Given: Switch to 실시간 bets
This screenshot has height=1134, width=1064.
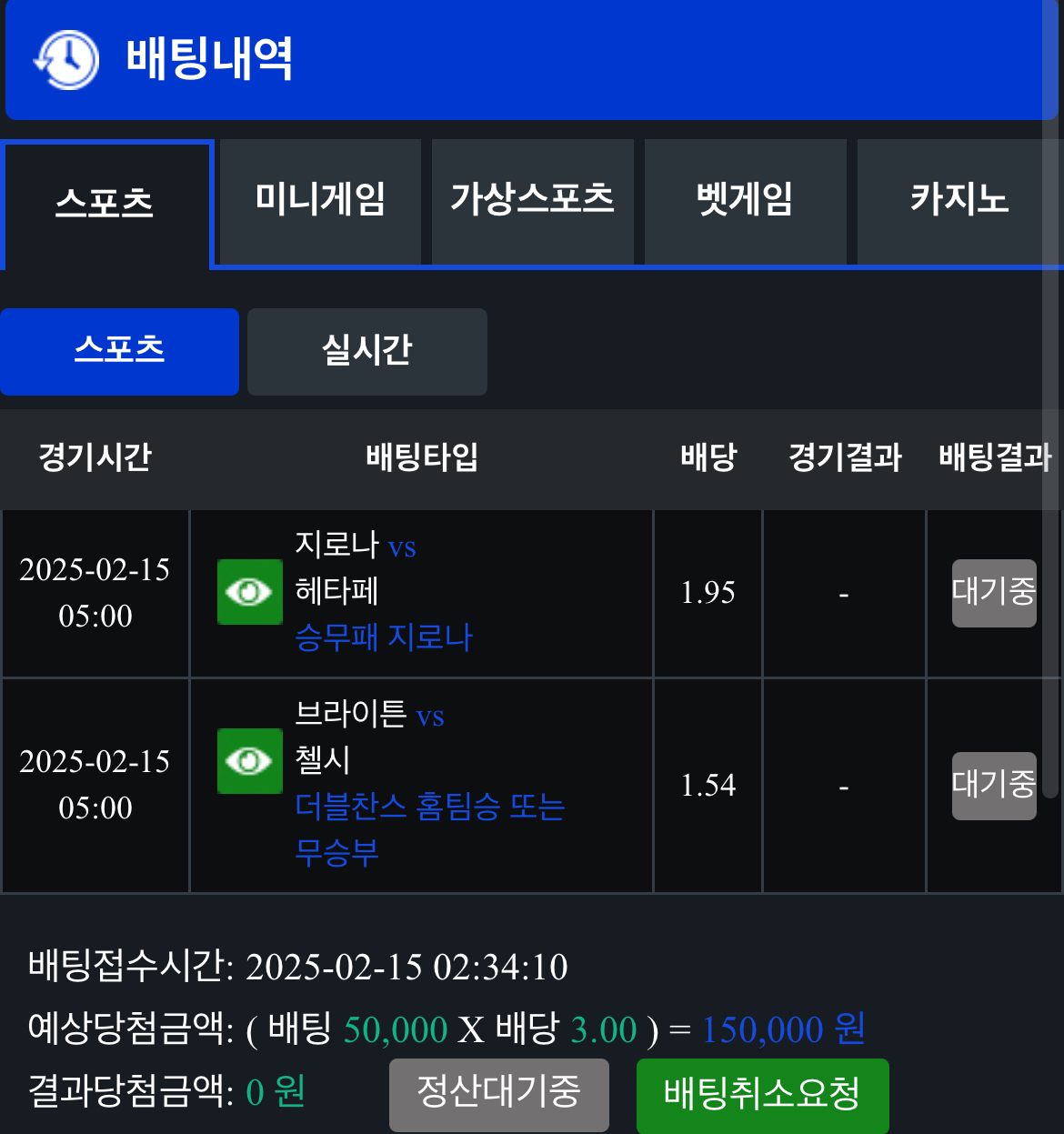Looking at the screenshot, I should point(366,351).
